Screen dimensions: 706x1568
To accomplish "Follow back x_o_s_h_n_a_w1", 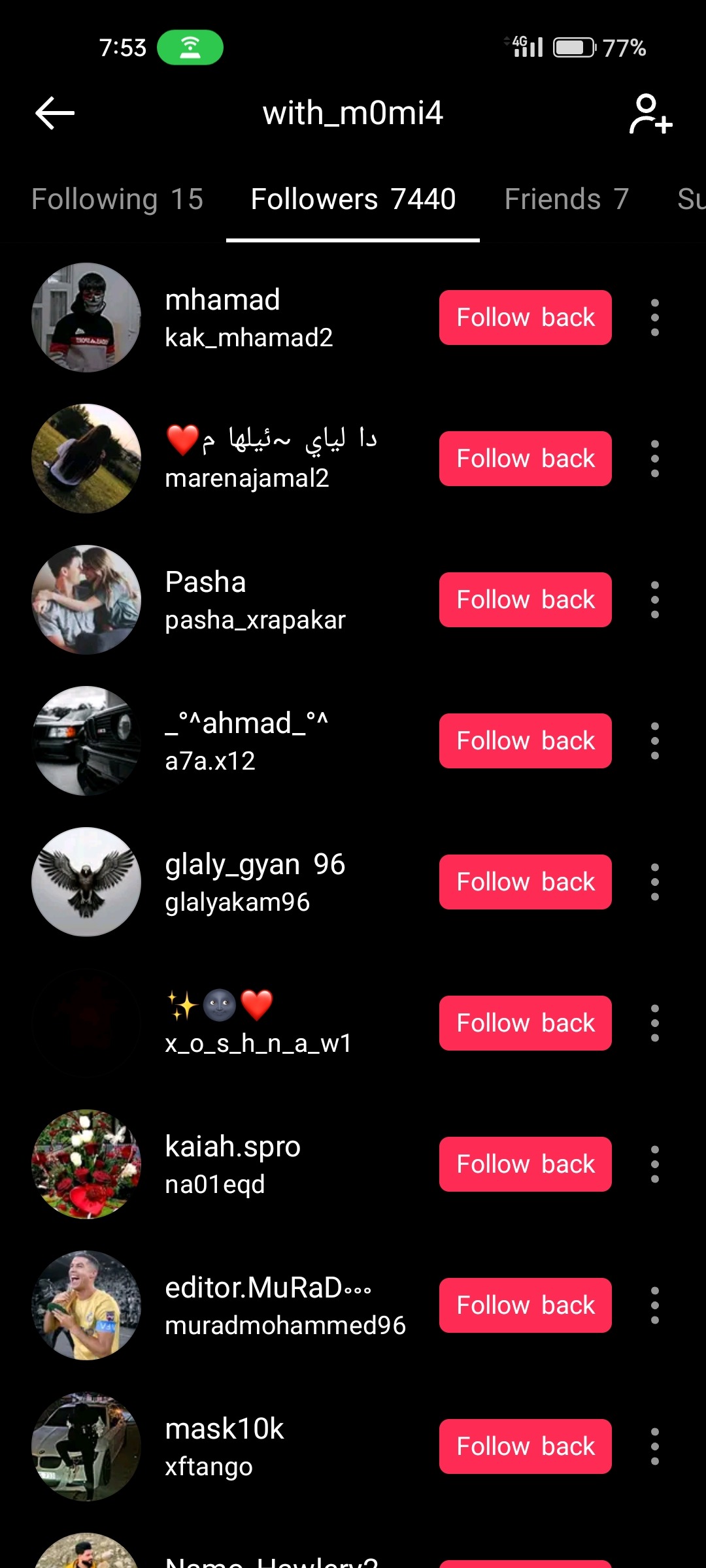I will [x=525, y=1023].
